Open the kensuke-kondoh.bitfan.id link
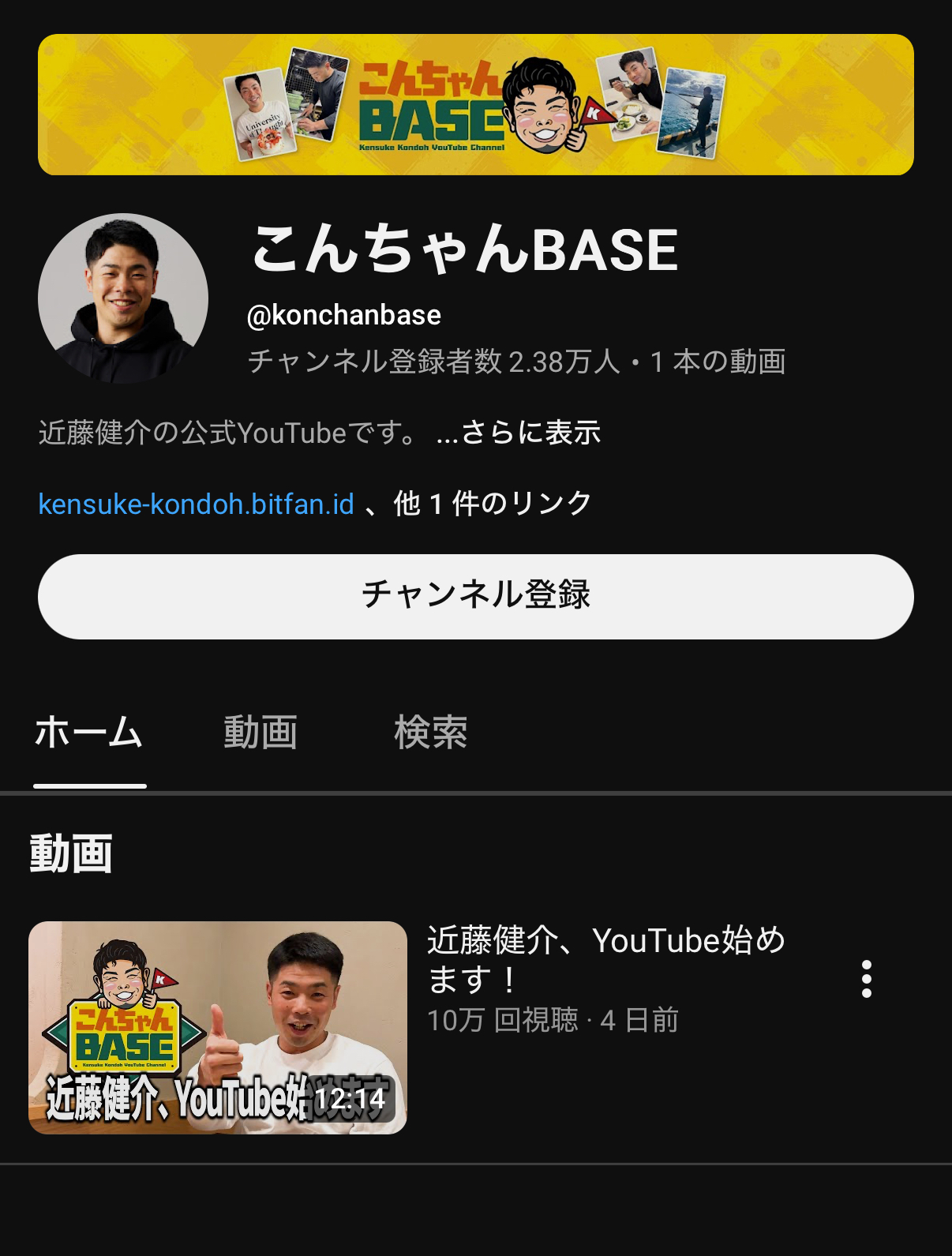 197,504
